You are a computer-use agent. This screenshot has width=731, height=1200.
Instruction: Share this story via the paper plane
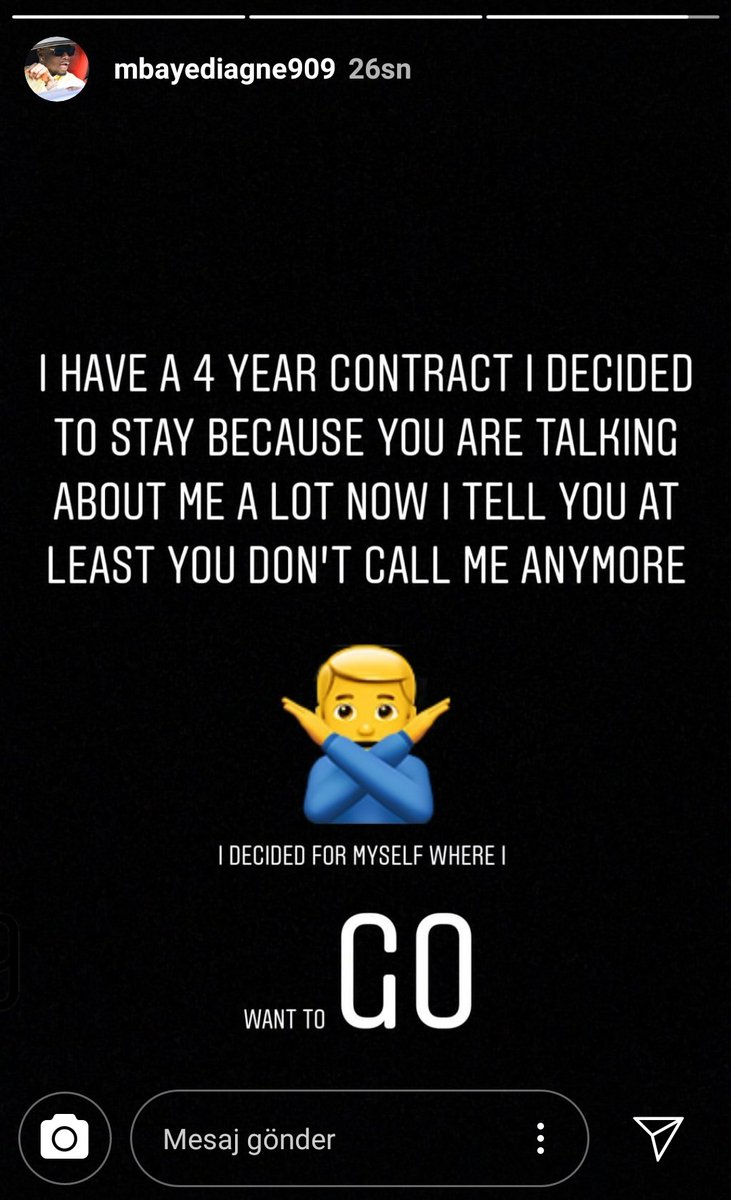coord(658,1137)
